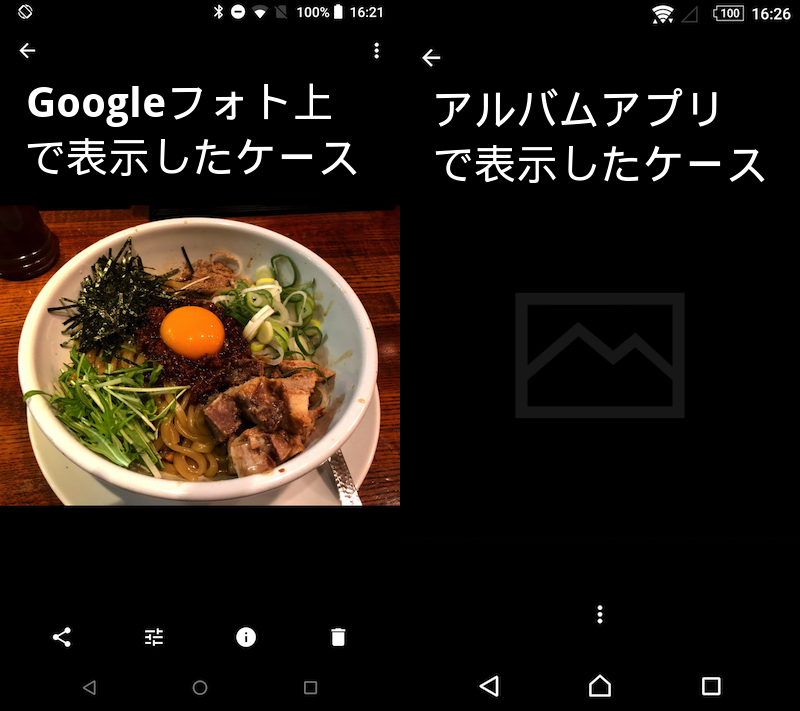Open the photo edit adjustments tool
This screenshot has width=800, height=711.
click(x=154, y=637)
